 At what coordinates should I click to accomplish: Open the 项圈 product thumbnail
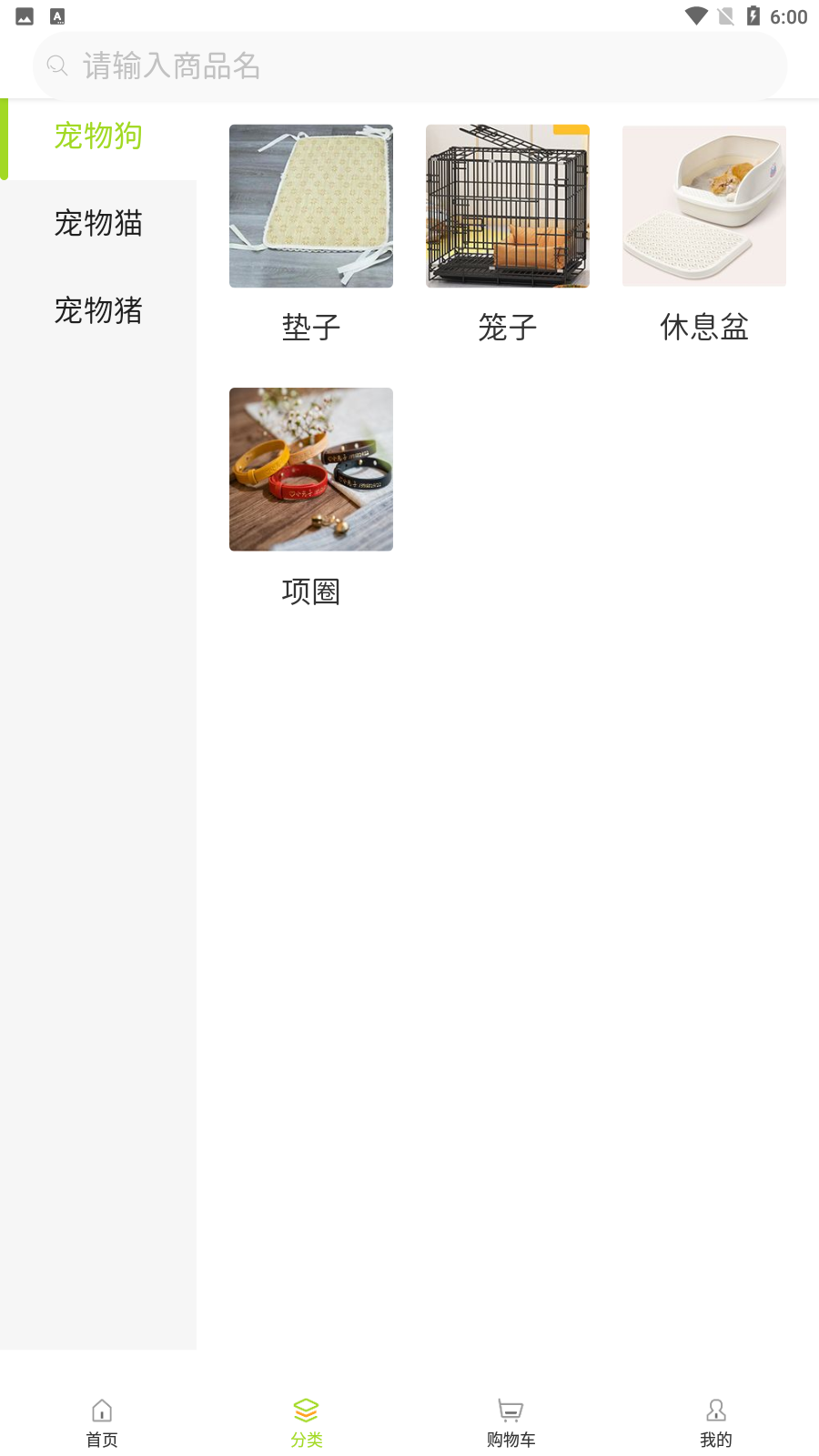coord(310,469)
